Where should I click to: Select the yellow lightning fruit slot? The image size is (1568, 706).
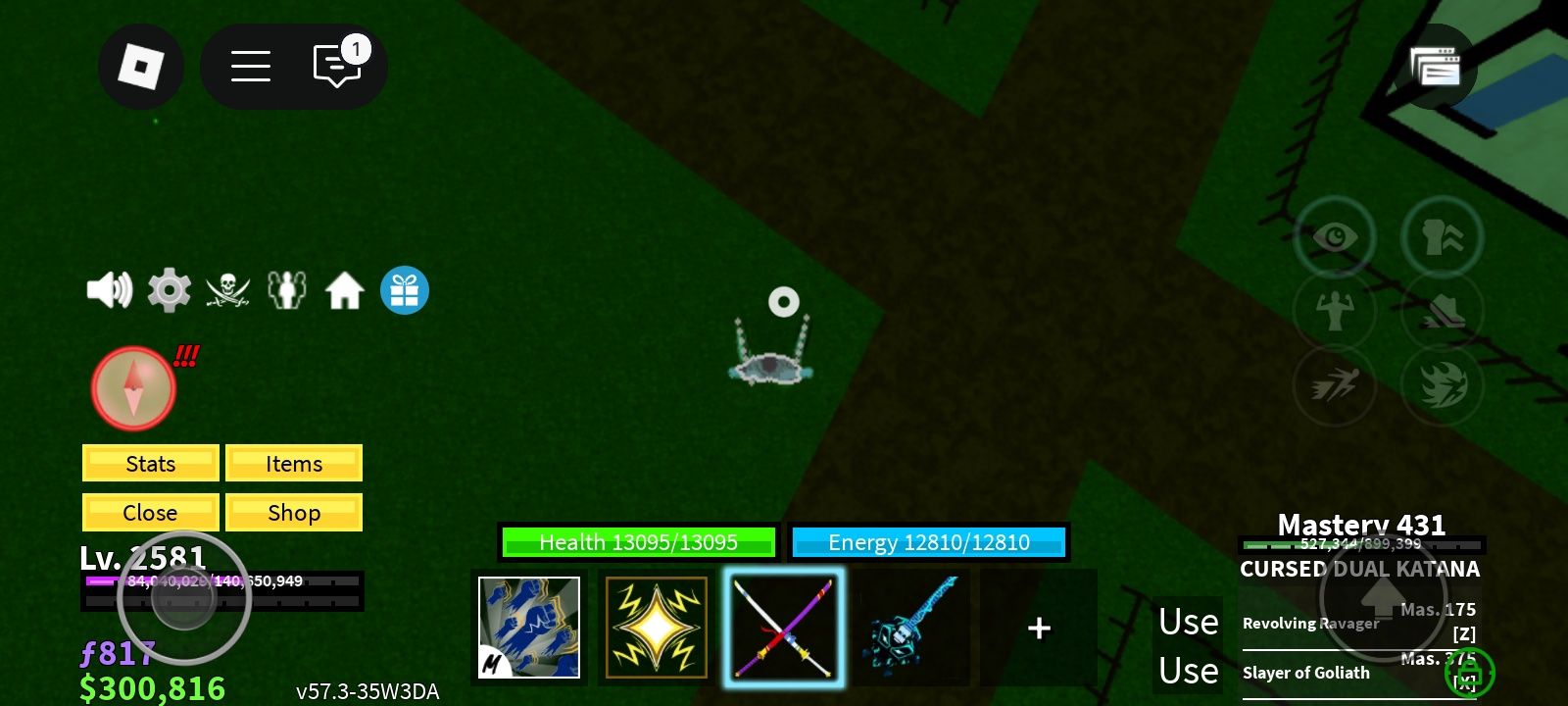(x=657, y=628)
